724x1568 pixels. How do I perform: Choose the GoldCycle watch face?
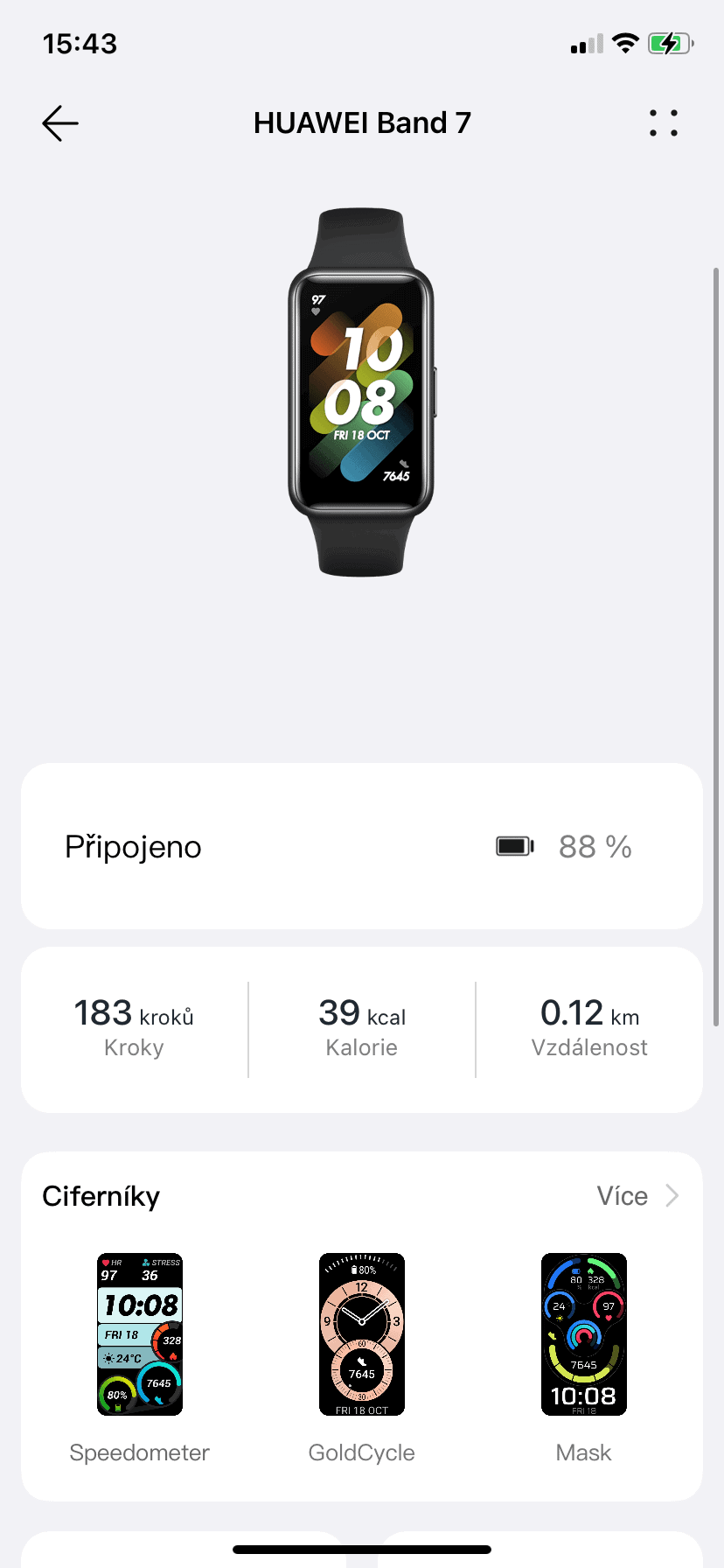click(x=362, y=1333)
